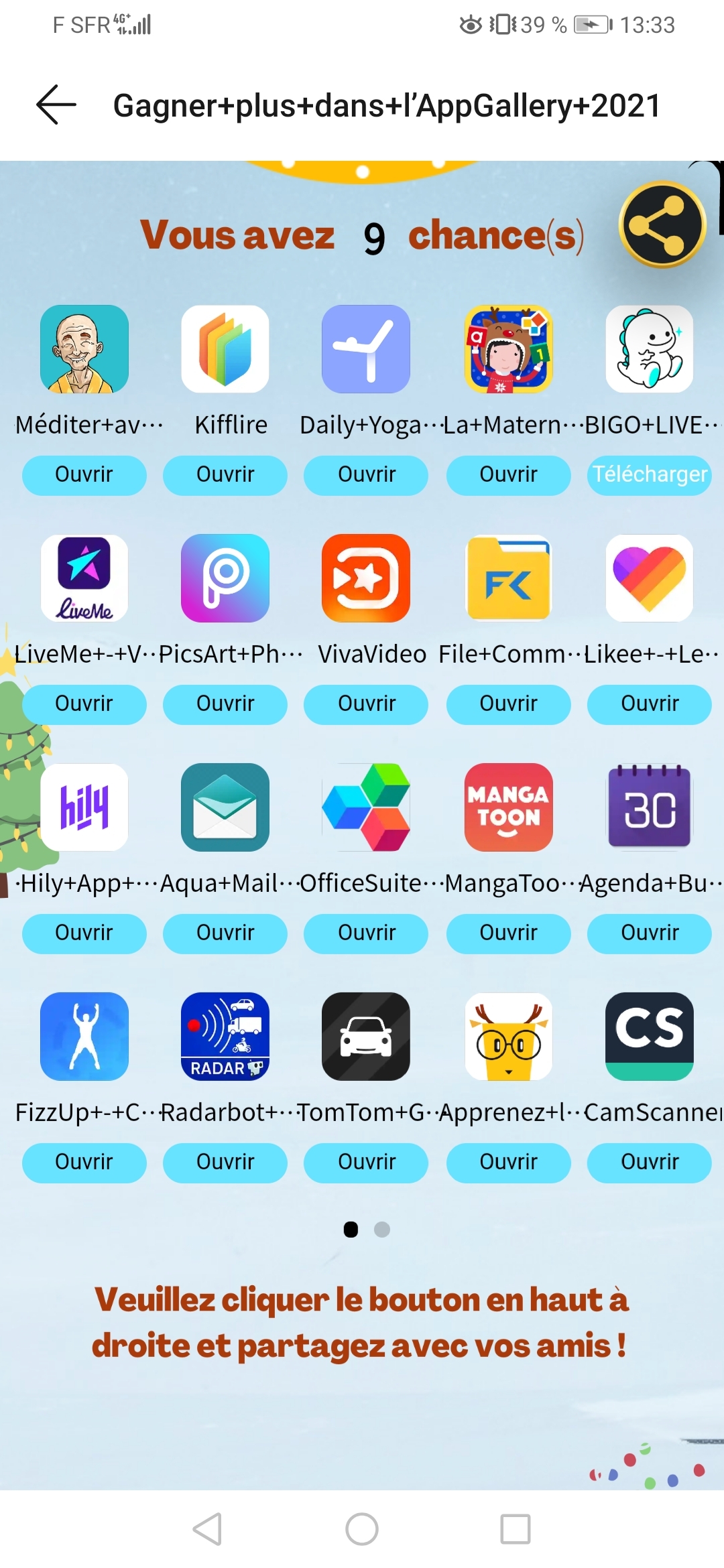Open VivaVideo using its Ouvrir button
The width and height of the screenshot is (724, 1568).
tap(366, 704)
